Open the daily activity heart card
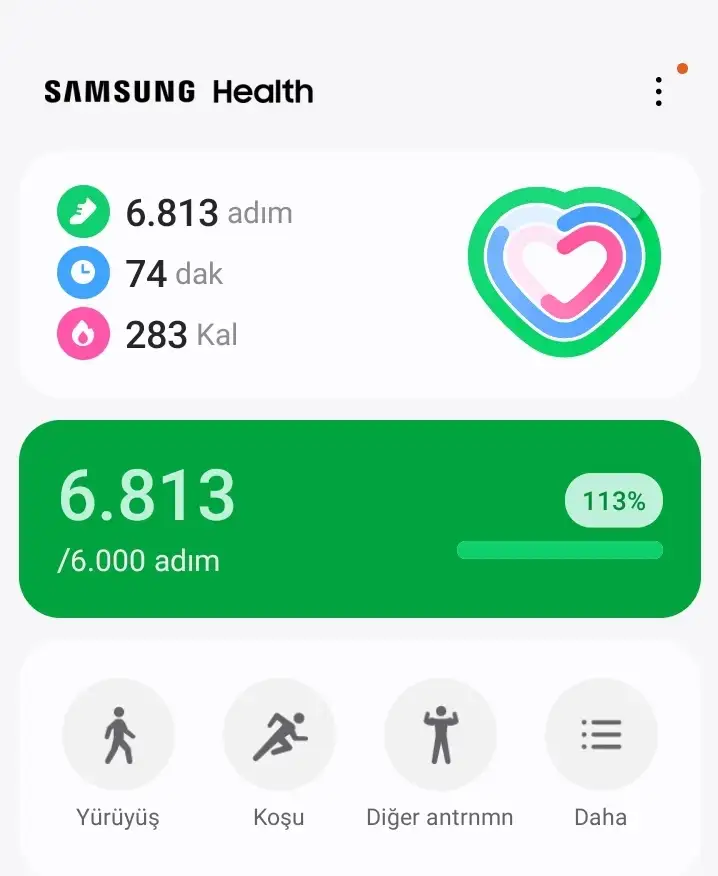The height and width of the screenshot is (876, 718). pyautogui.click(x=358, y=274)
